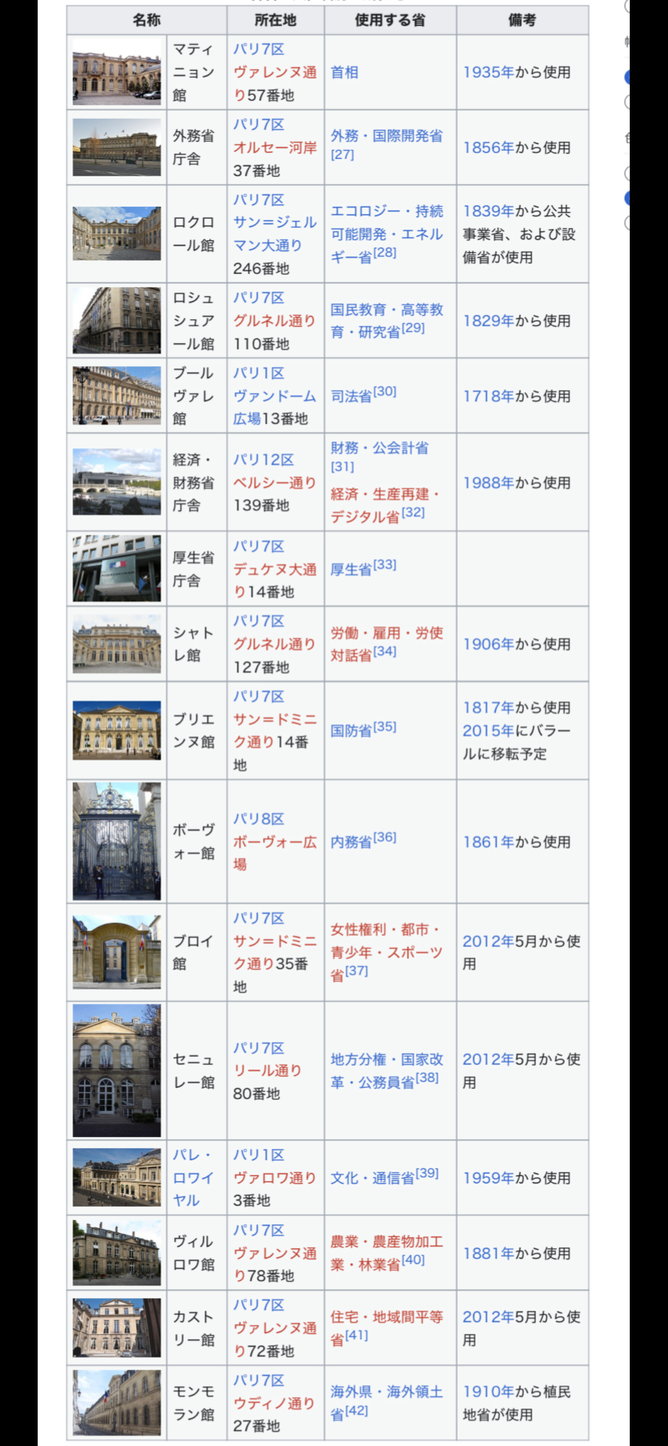Tap footnote reference 36 beside 内務省
Viewport: 668px width, 1446px height.
385,837
